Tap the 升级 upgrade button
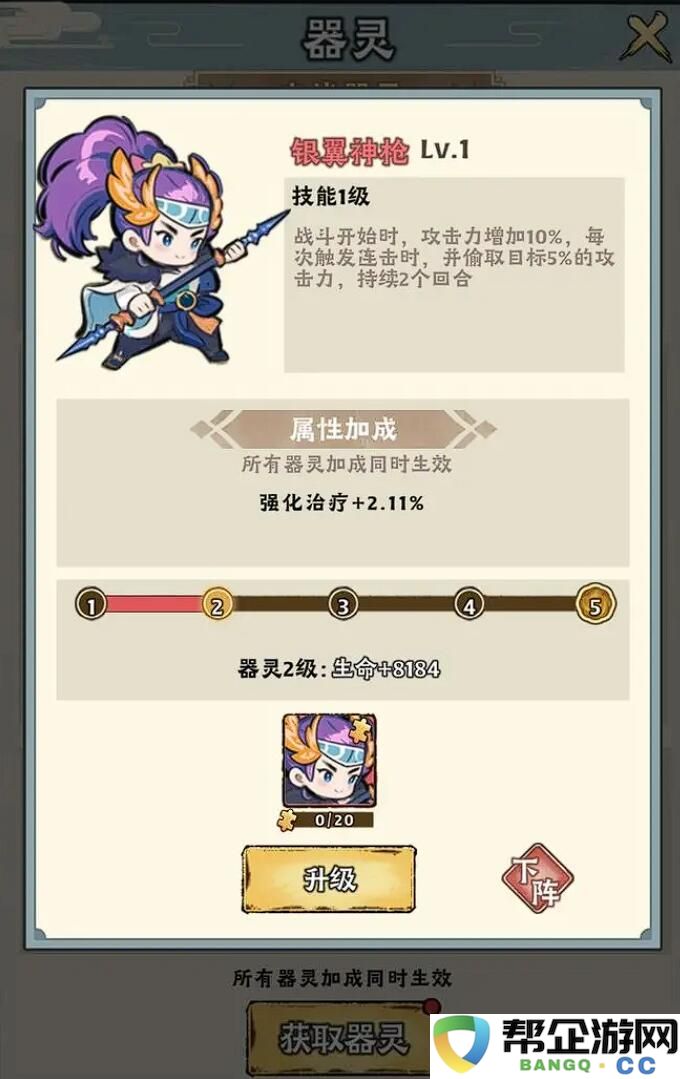 point(329,879)
